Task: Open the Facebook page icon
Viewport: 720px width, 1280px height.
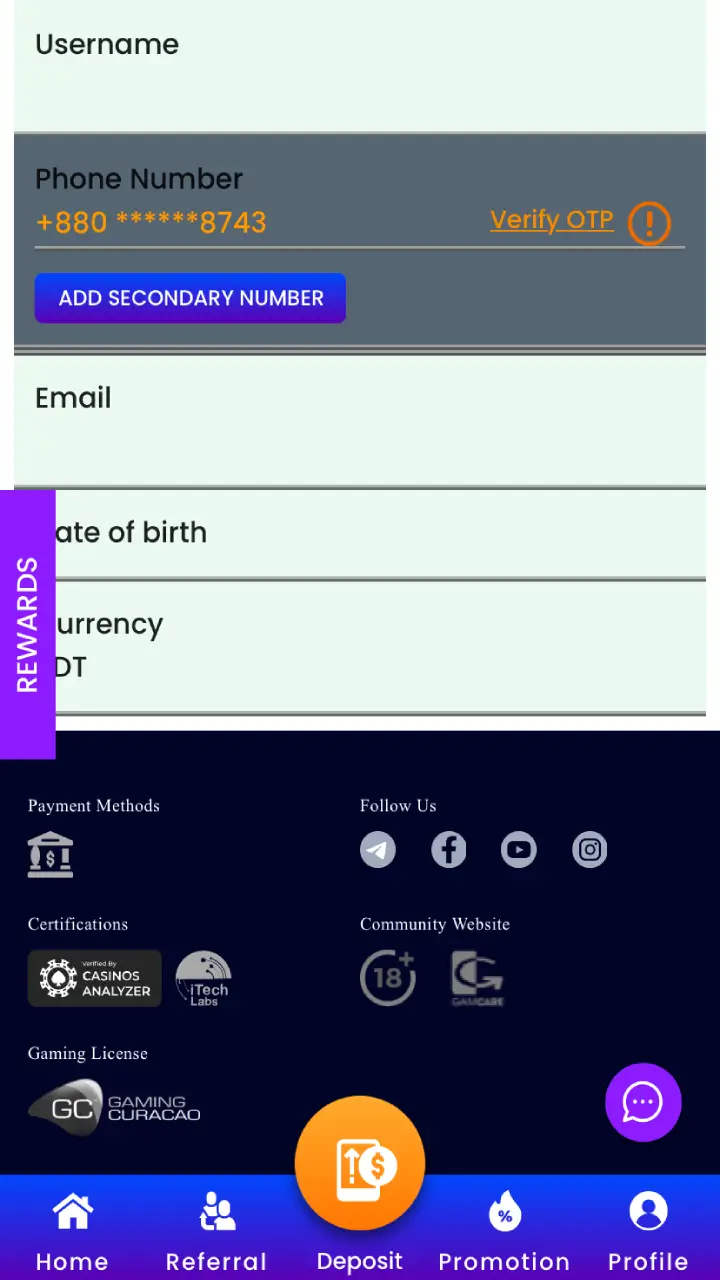Action: tap(448, 850)
